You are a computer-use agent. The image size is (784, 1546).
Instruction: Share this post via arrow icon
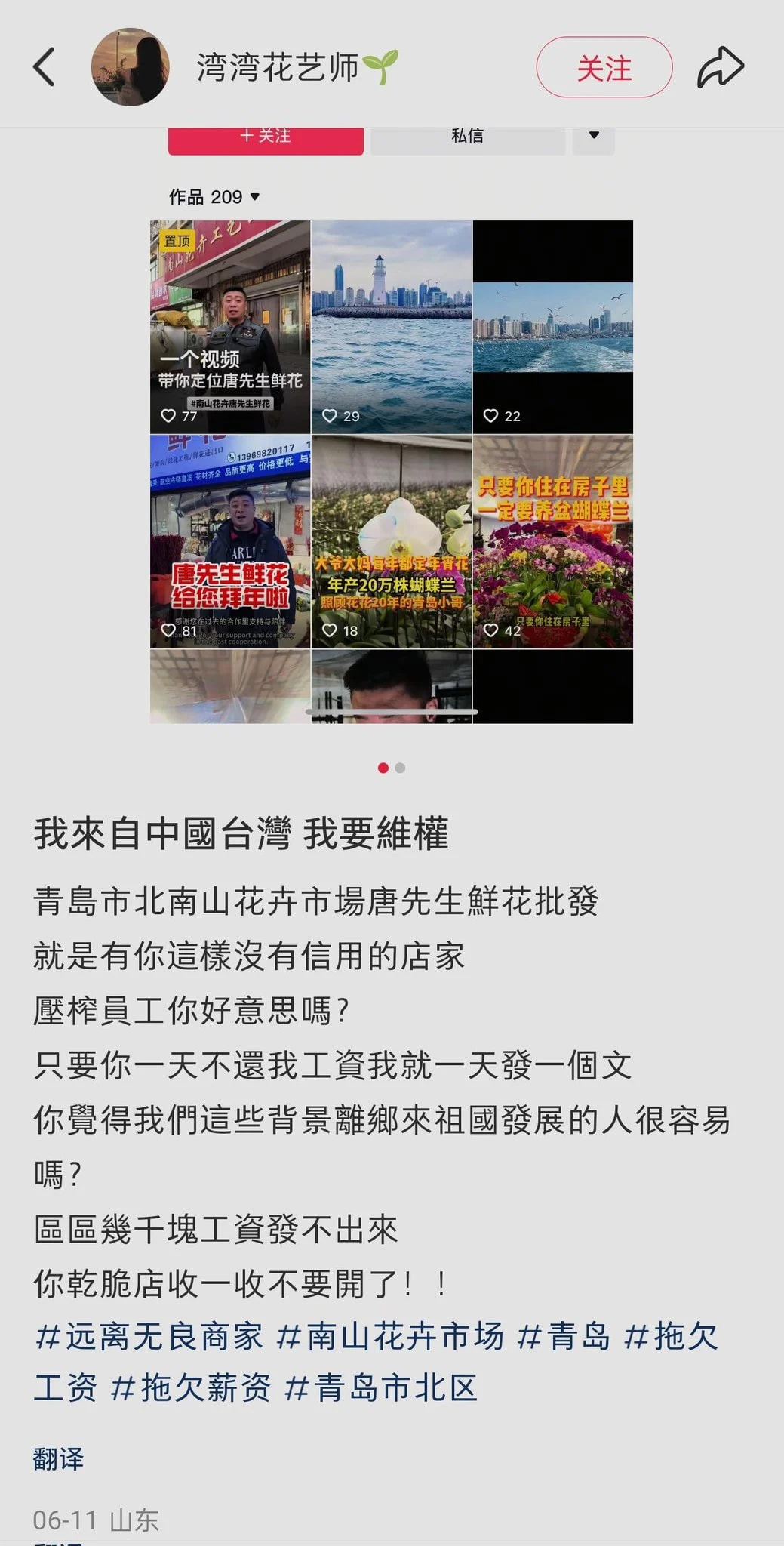[x=721, y=67]
